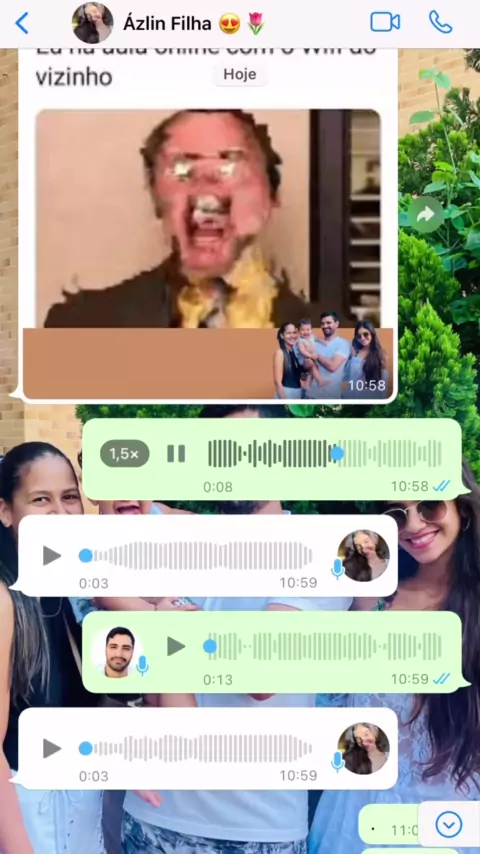The width and height of the screenshot is (480, 854).
Task: Open the GIF sent at 10:58
Action: [208, 218]
